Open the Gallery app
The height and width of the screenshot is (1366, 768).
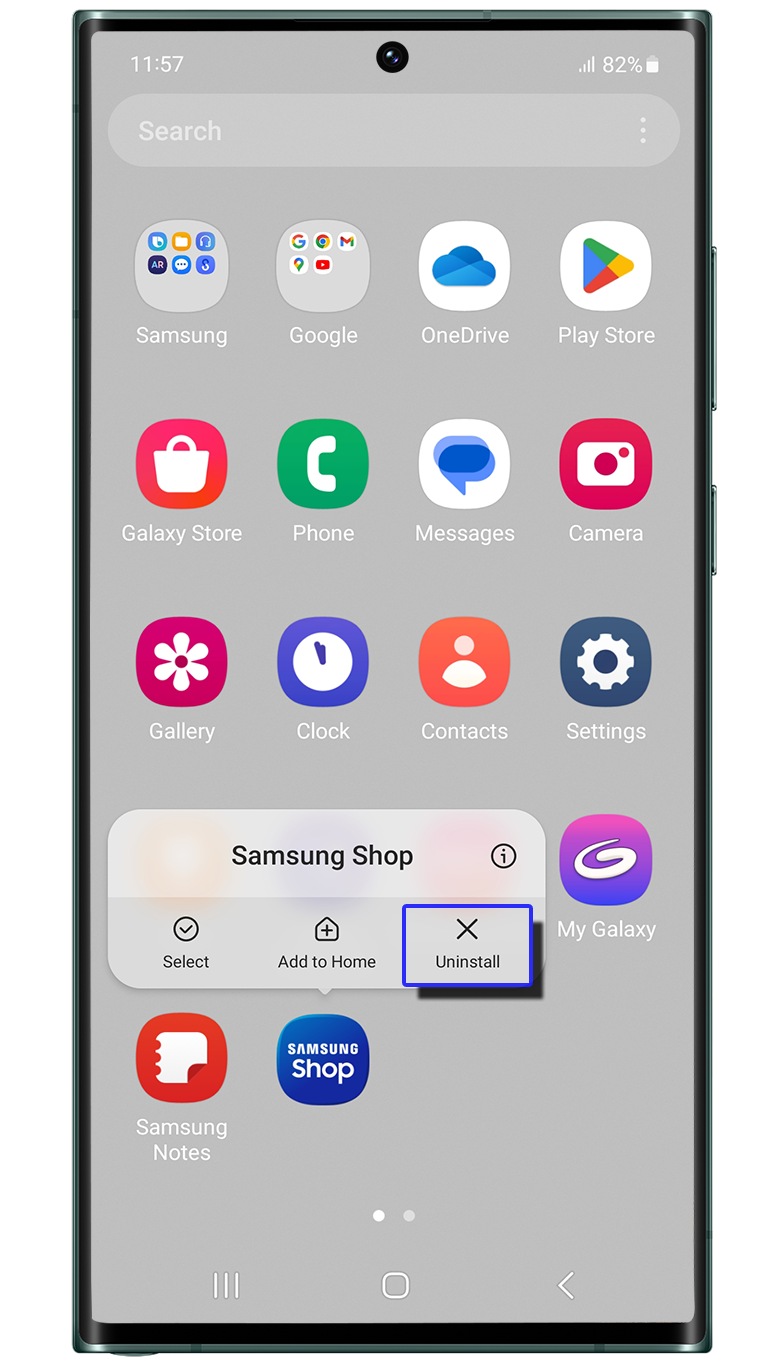tap(181, 663)
